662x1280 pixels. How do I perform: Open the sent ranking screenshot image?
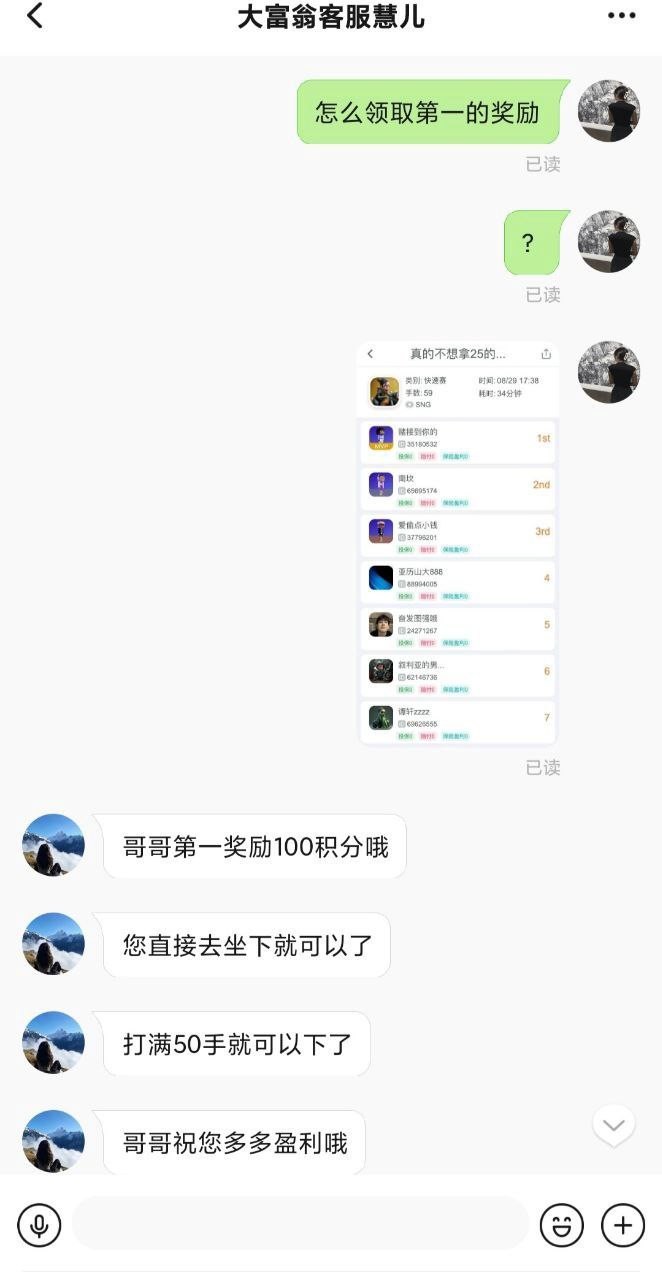point(457,544)
